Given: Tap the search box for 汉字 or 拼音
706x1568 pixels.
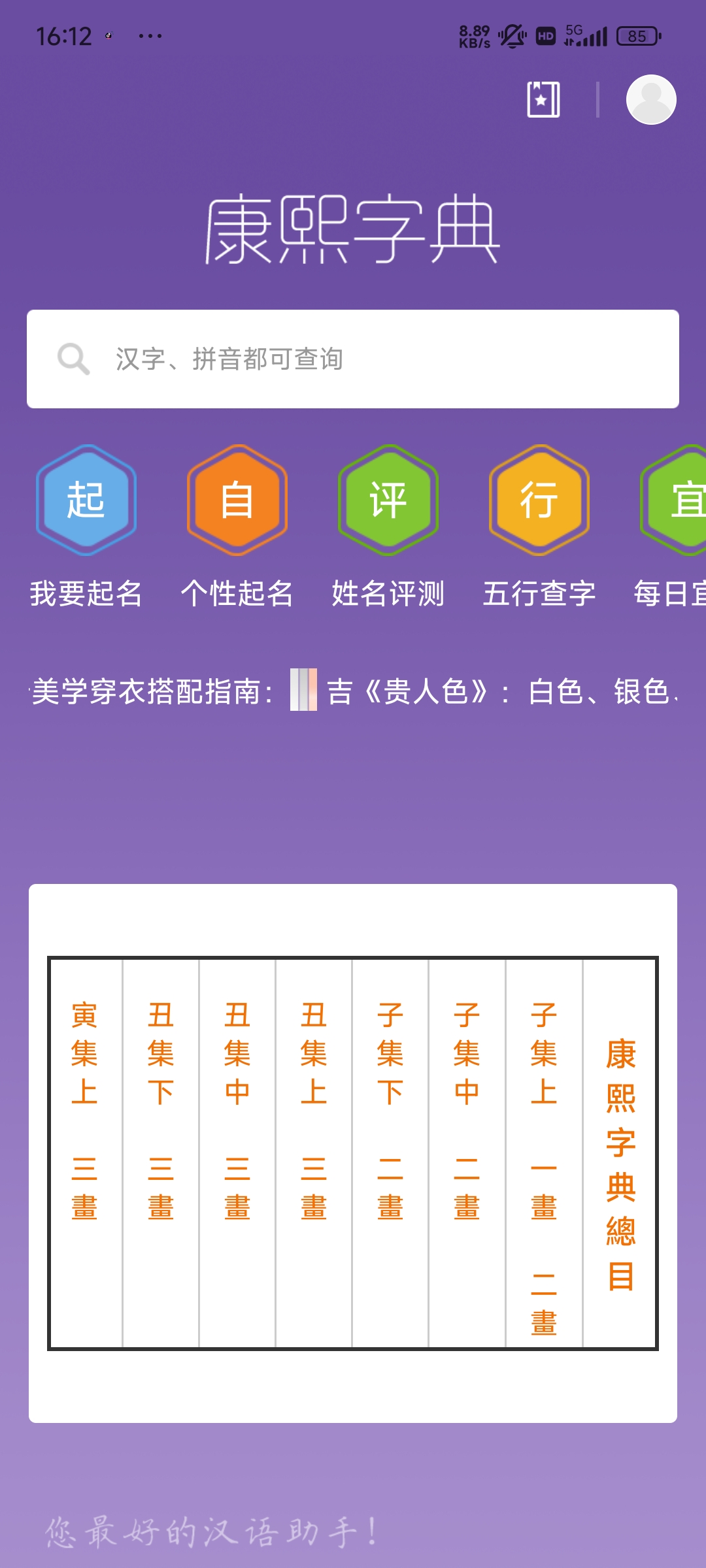Looking at the screenshot, I should tap(353, 359).
